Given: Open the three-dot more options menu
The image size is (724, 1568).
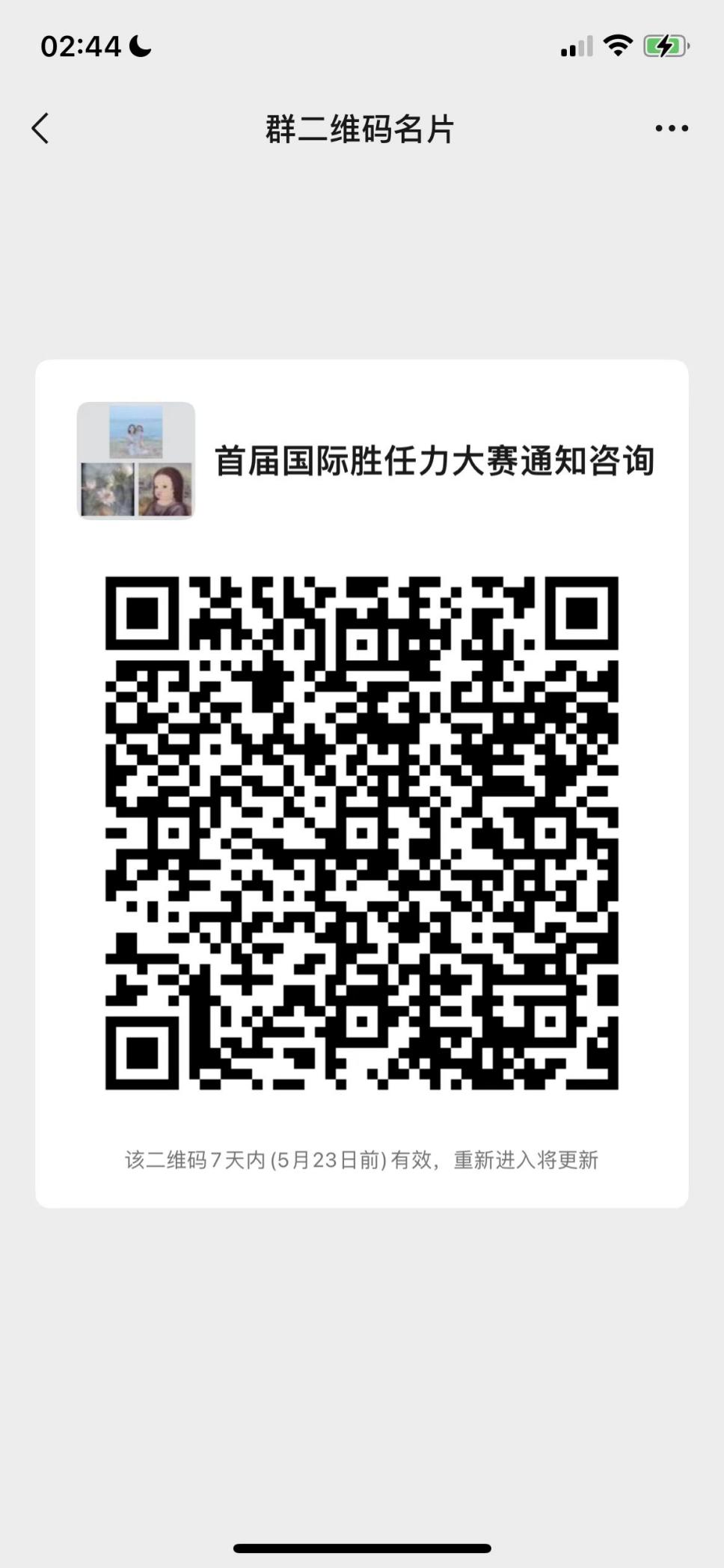Looking at the screenshot, I should coord(671,128).
